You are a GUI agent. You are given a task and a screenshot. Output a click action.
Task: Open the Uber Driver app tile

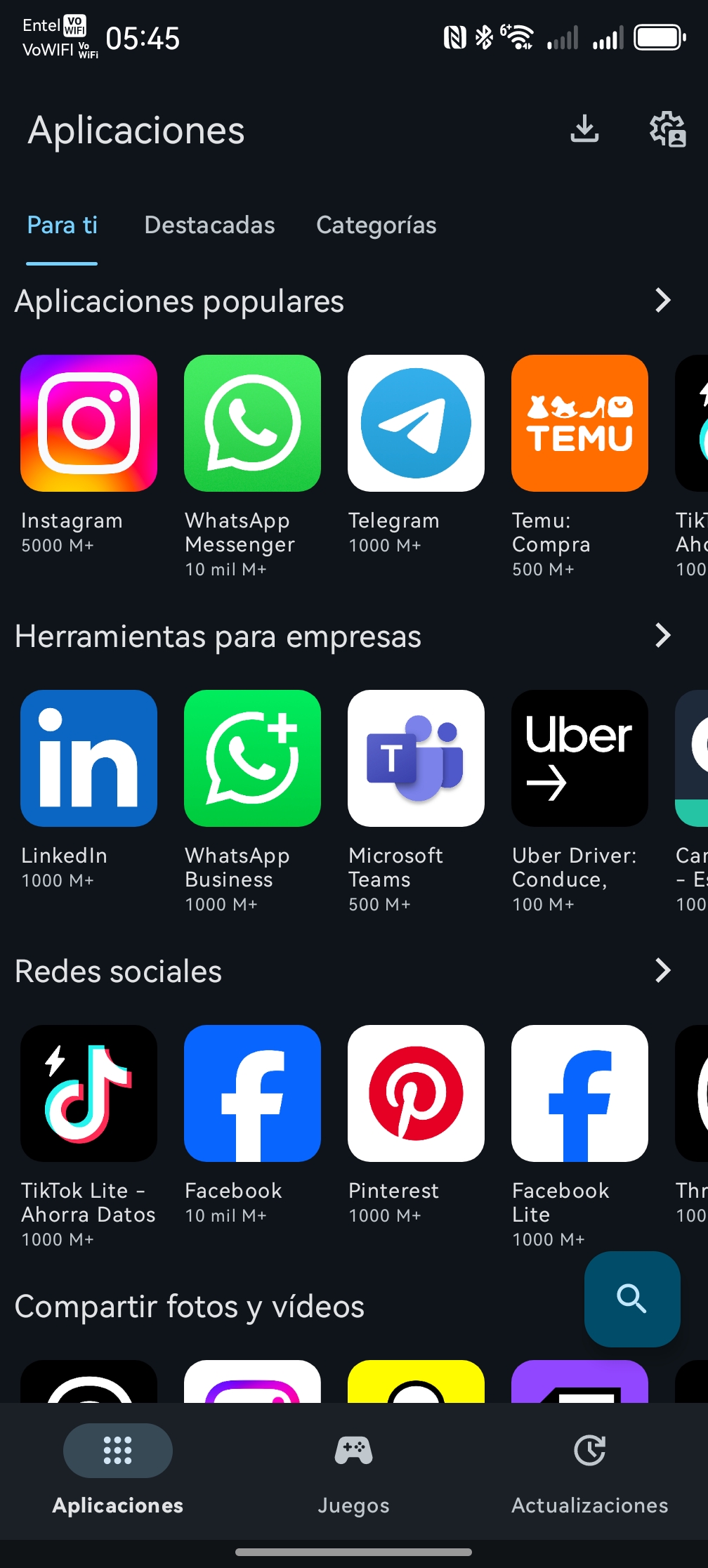579,759
